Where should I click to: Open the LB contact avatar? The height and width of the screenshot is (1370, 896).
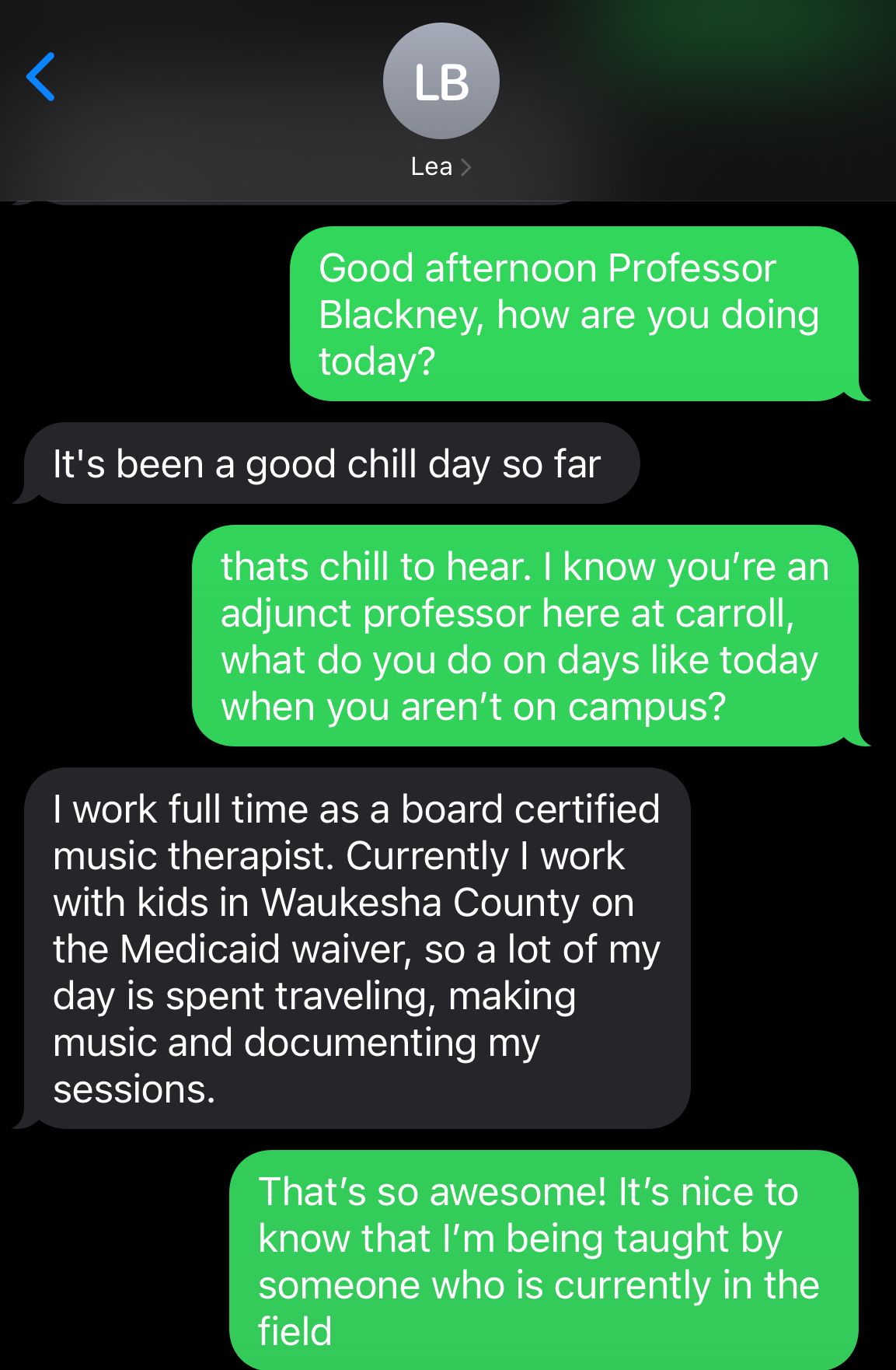point(441,82)
